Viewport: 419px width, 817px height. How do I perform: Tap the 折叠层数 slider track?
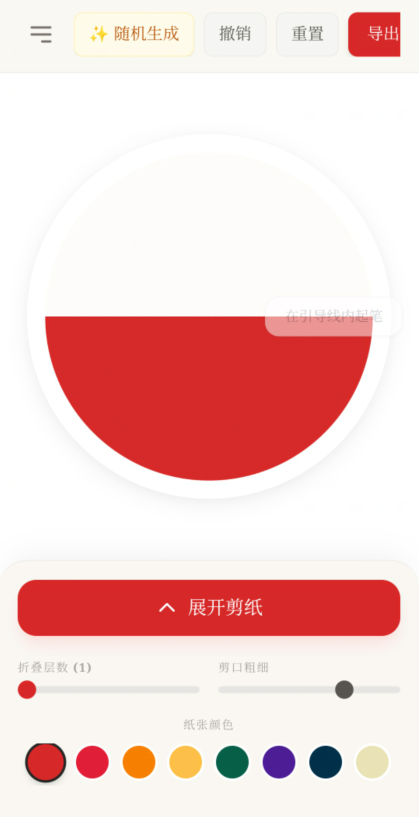[x=109, y=689]
